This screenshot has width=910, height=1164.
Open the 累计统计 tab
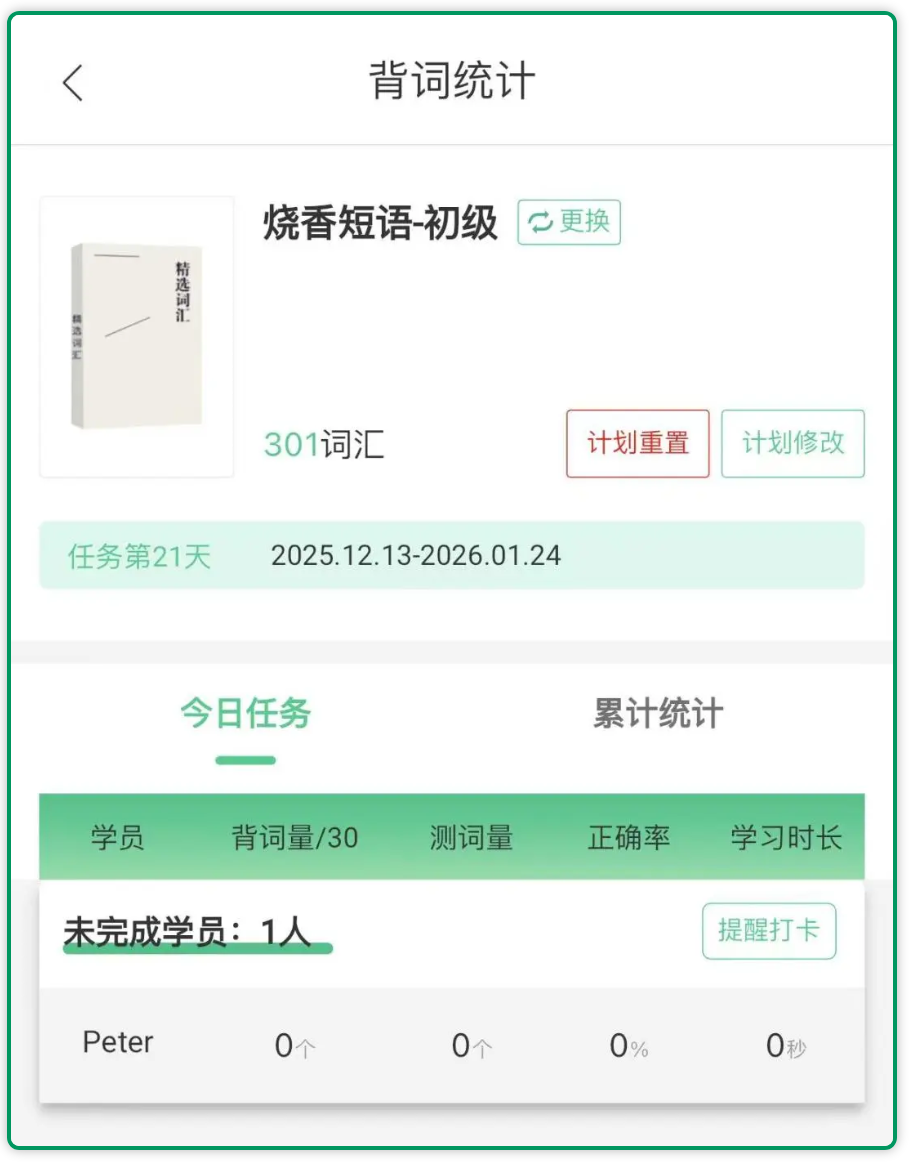tap(657, 715)
